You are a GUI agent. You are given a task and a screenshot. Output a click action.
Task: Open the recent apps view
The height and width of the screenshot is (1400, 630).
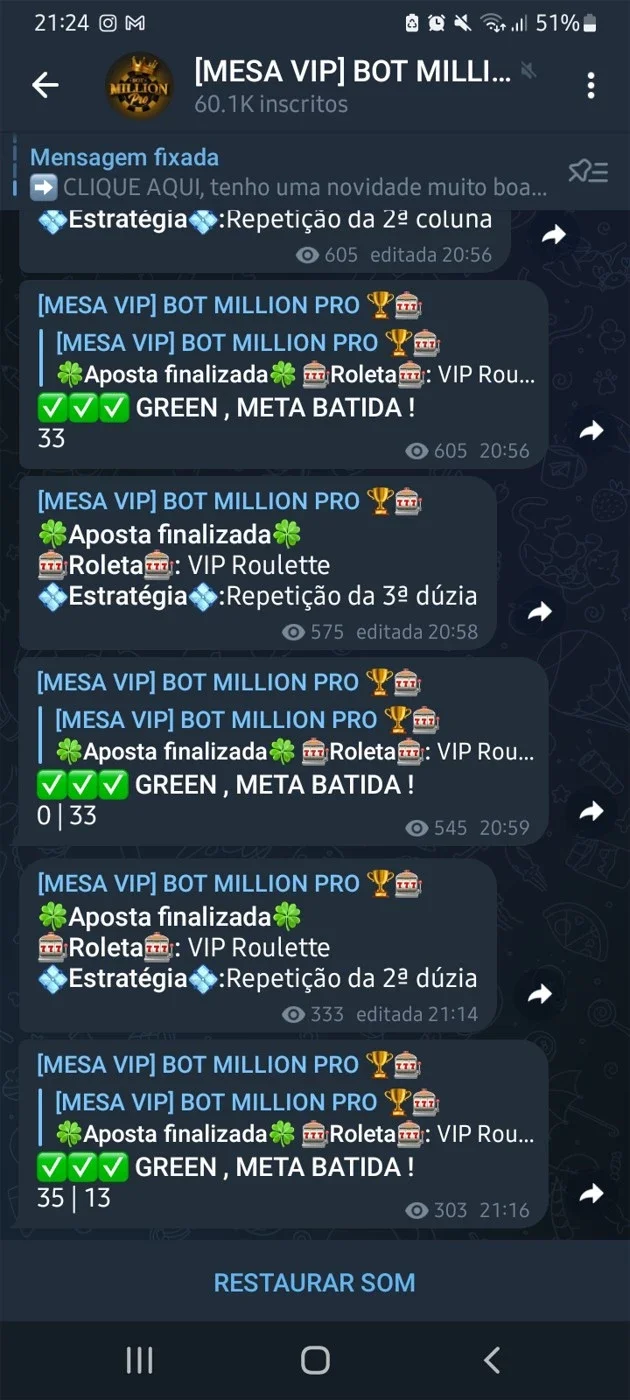click(x=139, y=1360)
